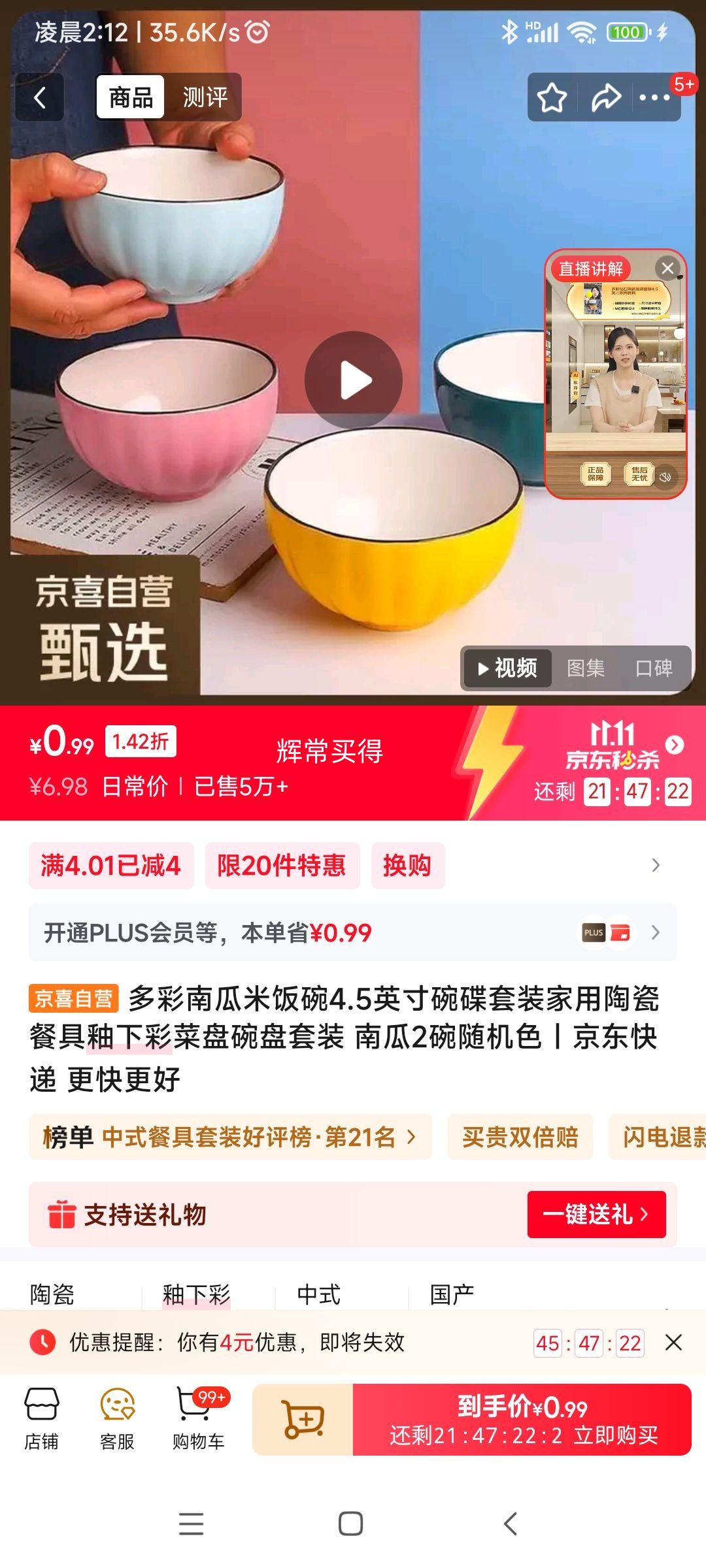Viewport: 706px width, 1568px height.
Task: Visit the 店铺 page
Action: 41,1419
